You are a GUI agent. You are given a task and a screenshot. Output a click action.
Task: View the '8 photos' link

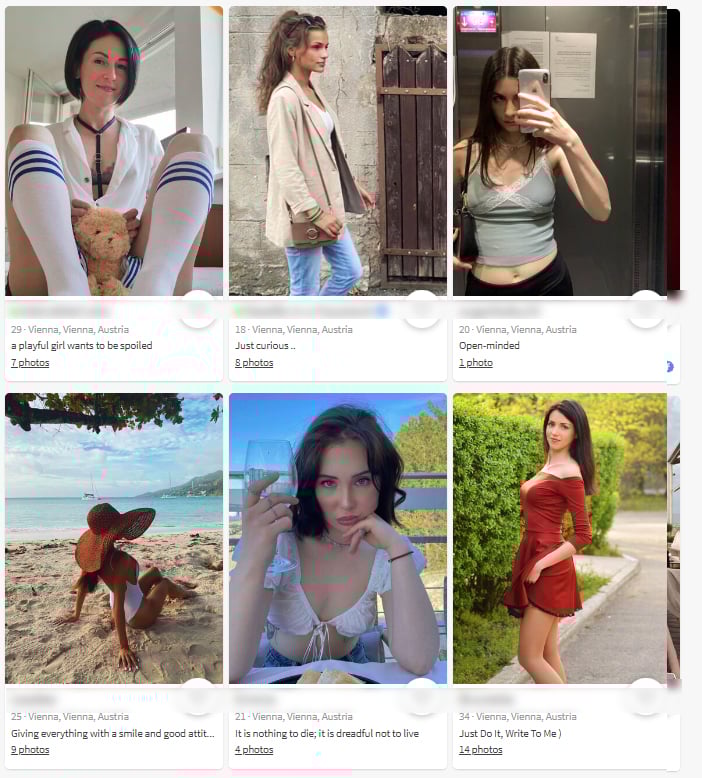tap(254, 363)
